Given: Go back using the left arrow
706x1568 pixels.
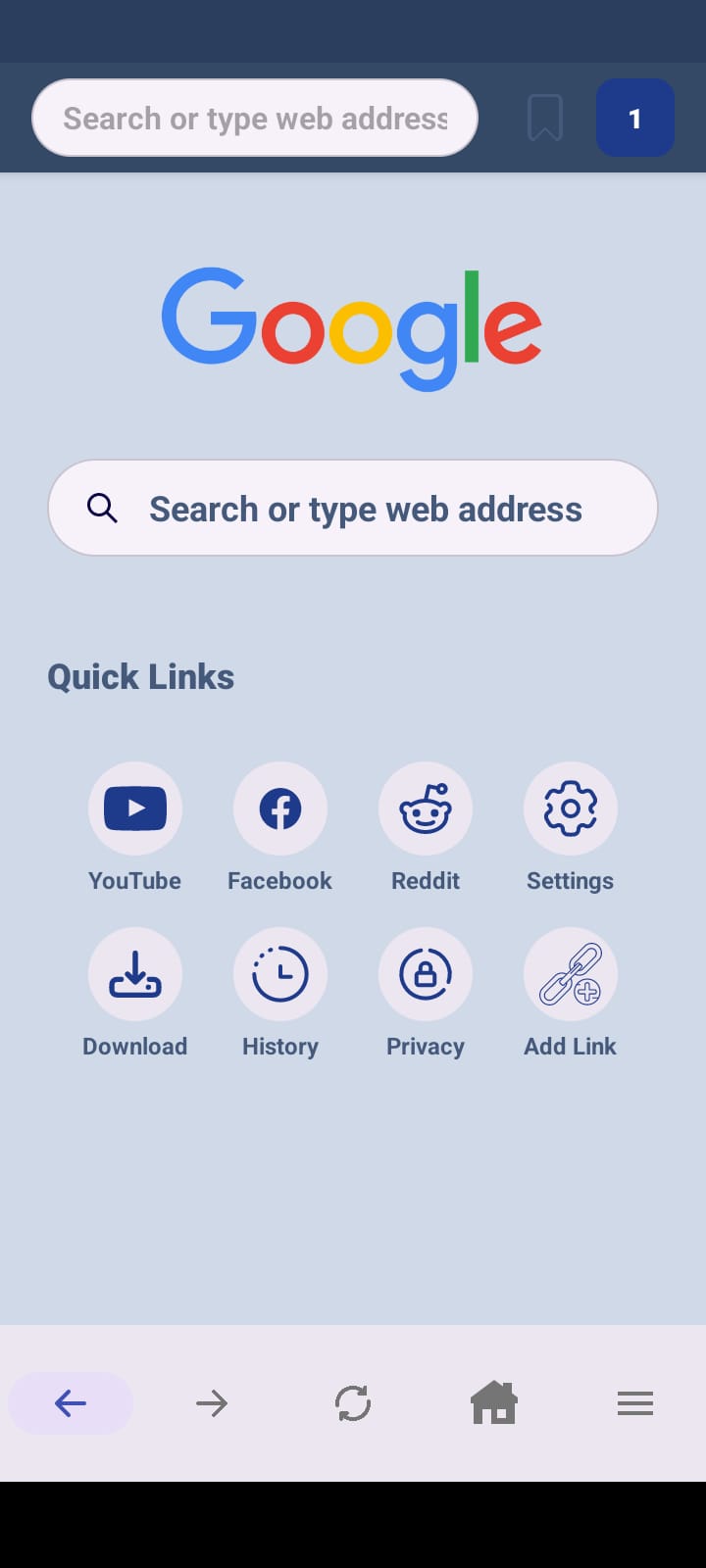Looking at the screenshot, I should point(71,1403).
